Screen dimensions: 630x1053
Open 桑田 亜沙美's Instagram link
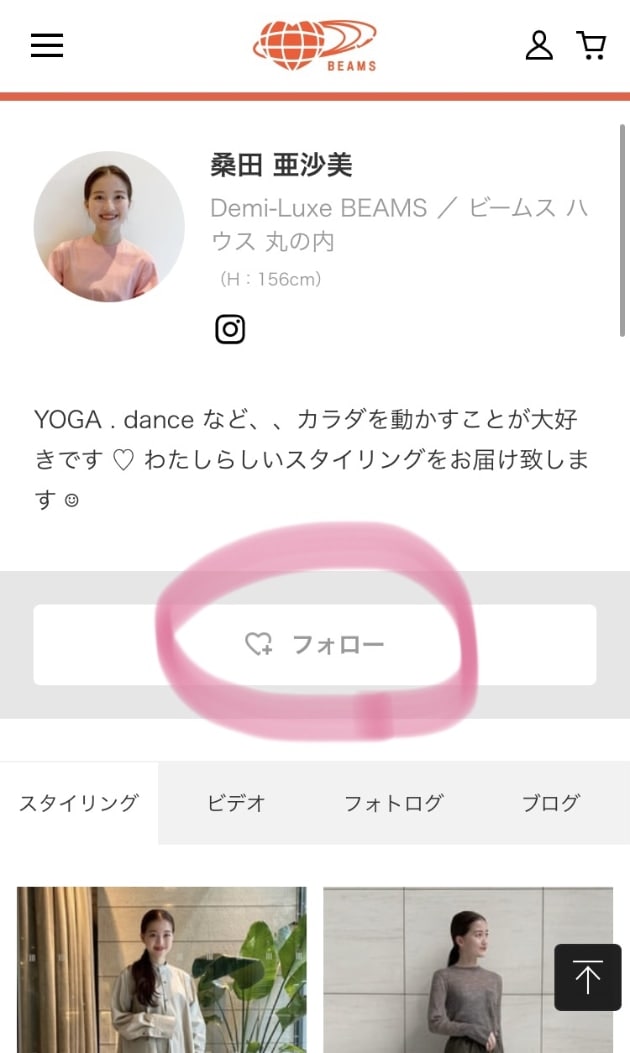tap(230, 329)
